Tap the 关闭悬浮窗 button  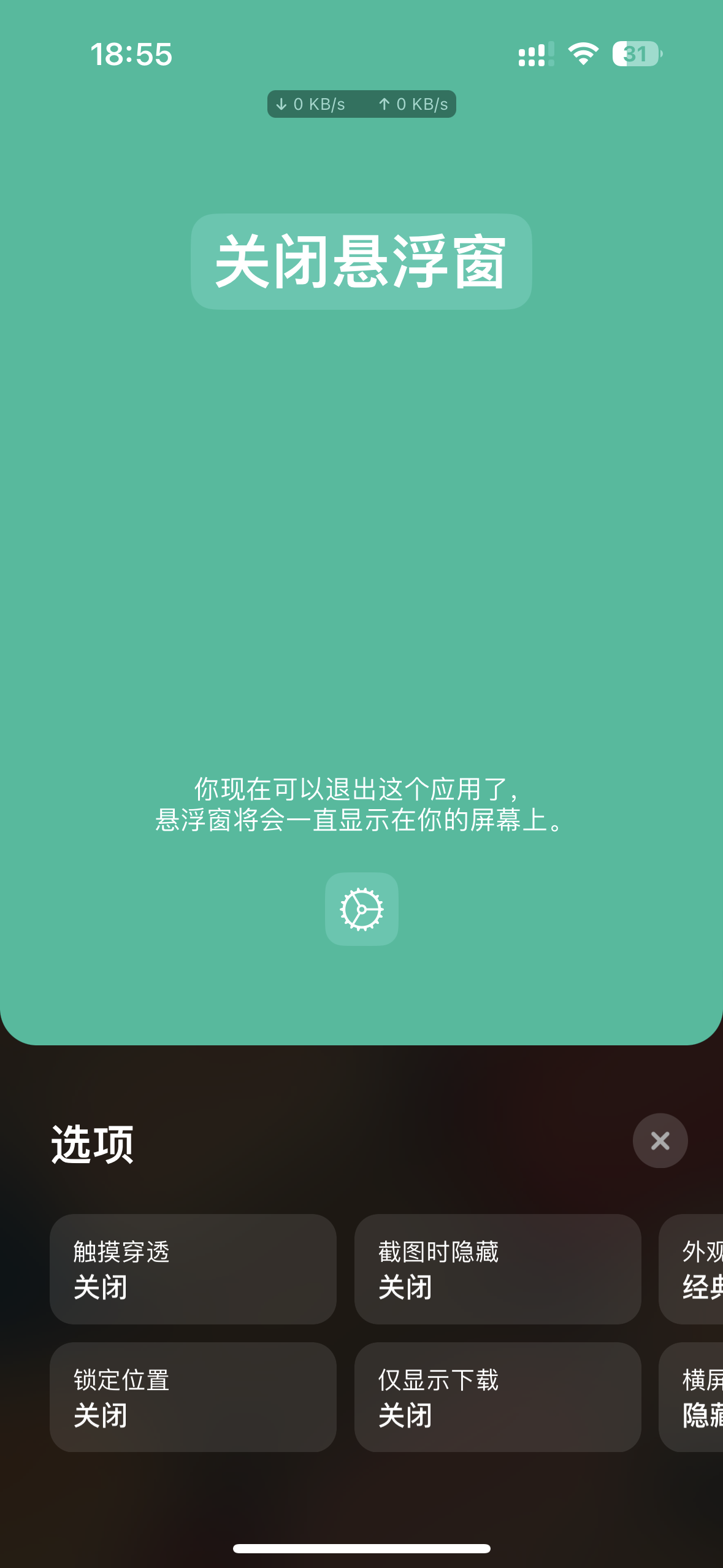[x=361, y=262]
